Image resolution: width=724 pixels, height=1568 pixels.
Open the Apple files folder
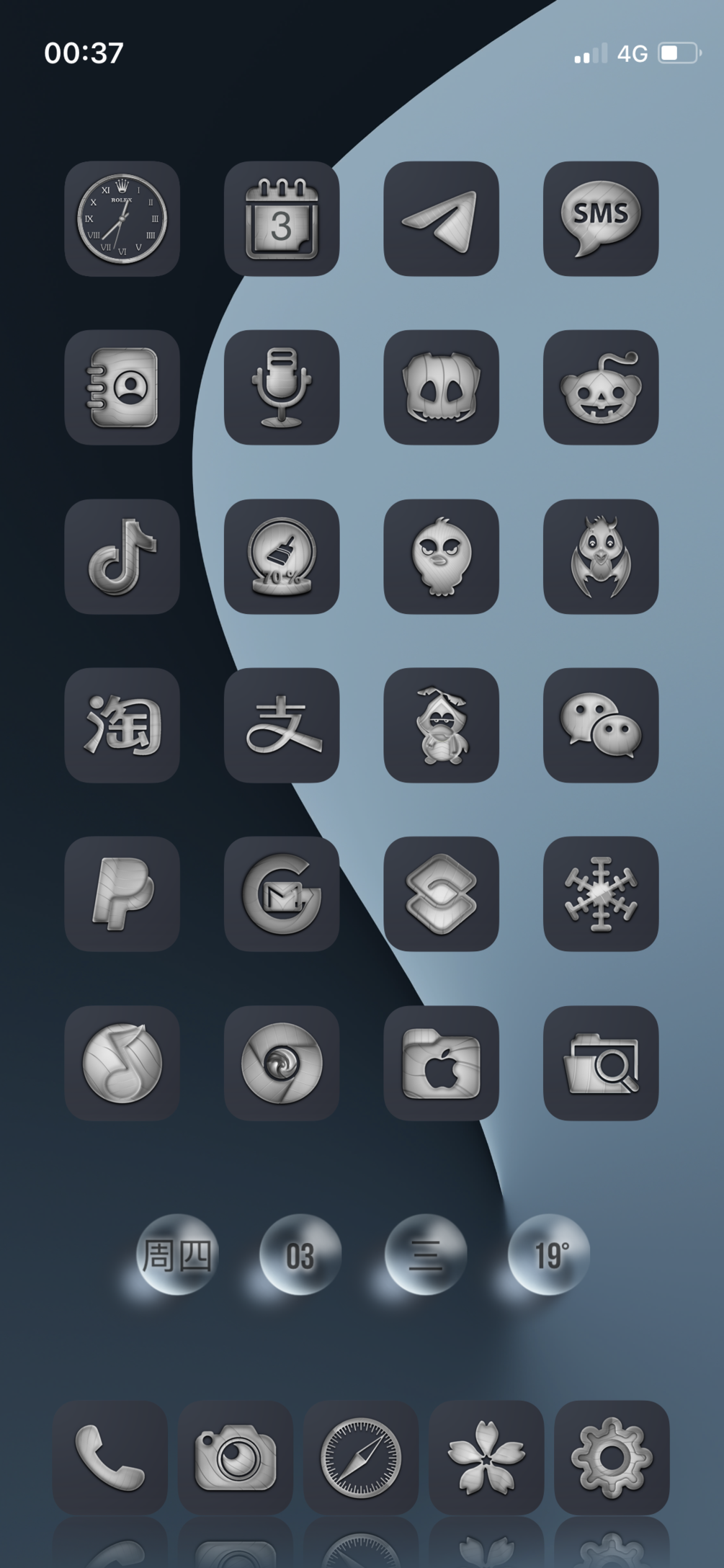(441, 1063)
